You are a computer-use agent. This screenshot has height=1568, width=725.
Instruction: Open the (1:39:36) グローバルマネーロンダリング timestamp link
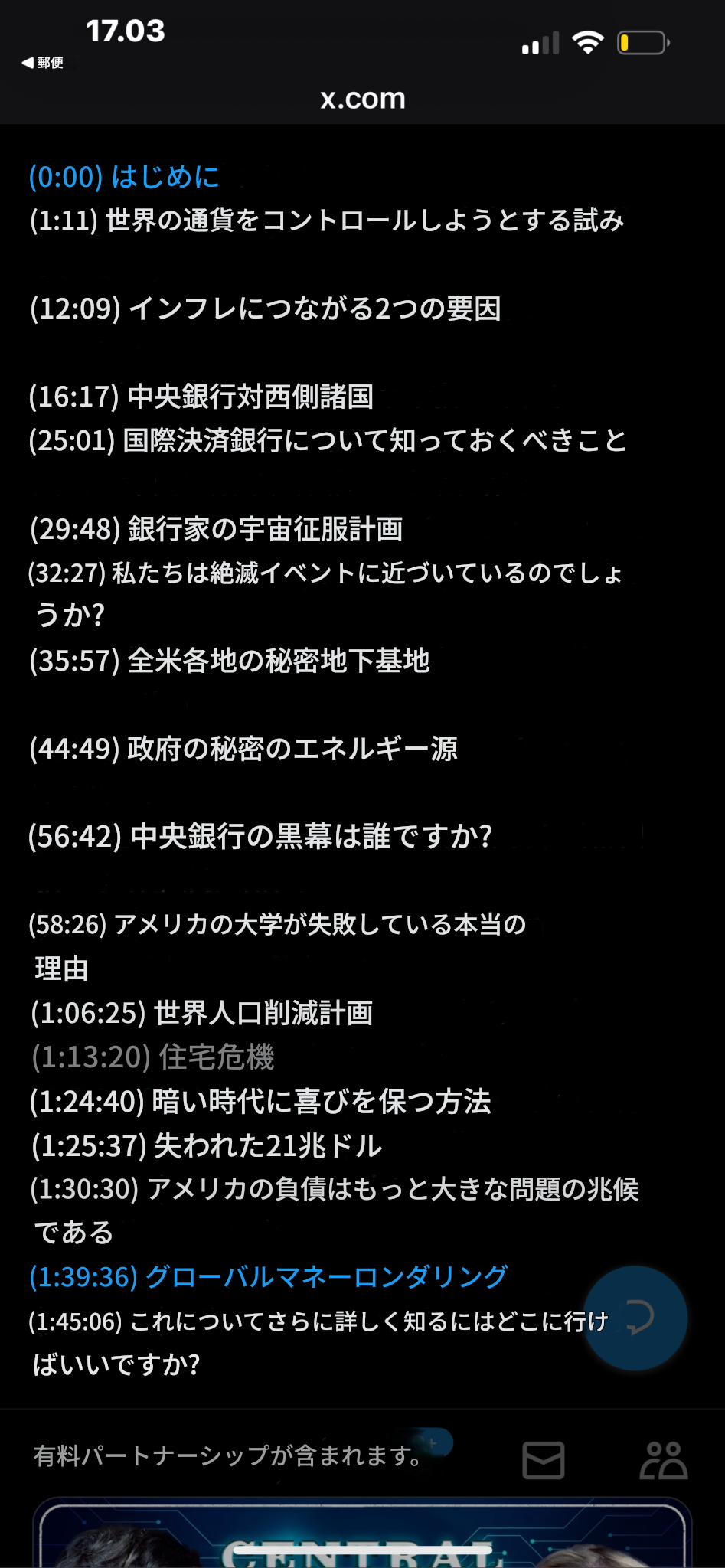pos(268,1276)
